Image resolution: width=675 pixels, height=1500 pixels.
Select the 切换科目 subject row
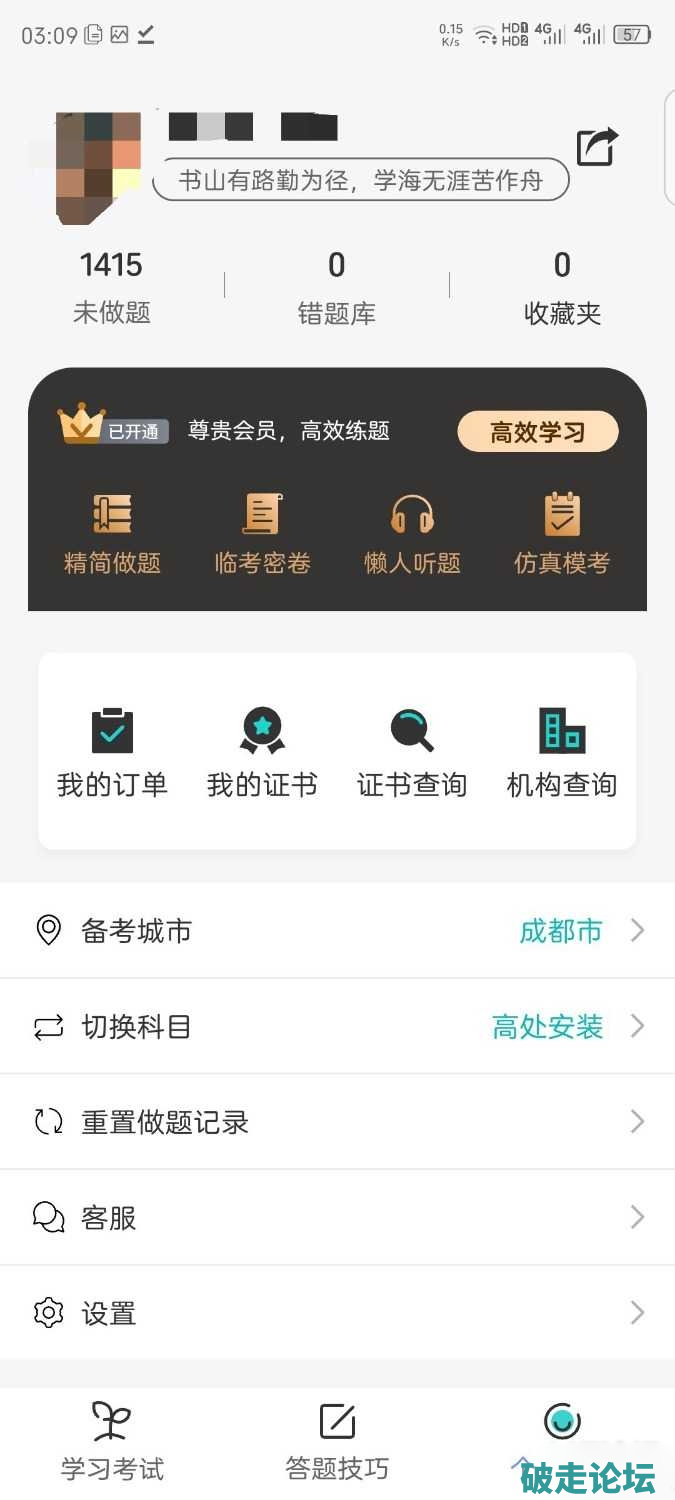point(337,1027)
